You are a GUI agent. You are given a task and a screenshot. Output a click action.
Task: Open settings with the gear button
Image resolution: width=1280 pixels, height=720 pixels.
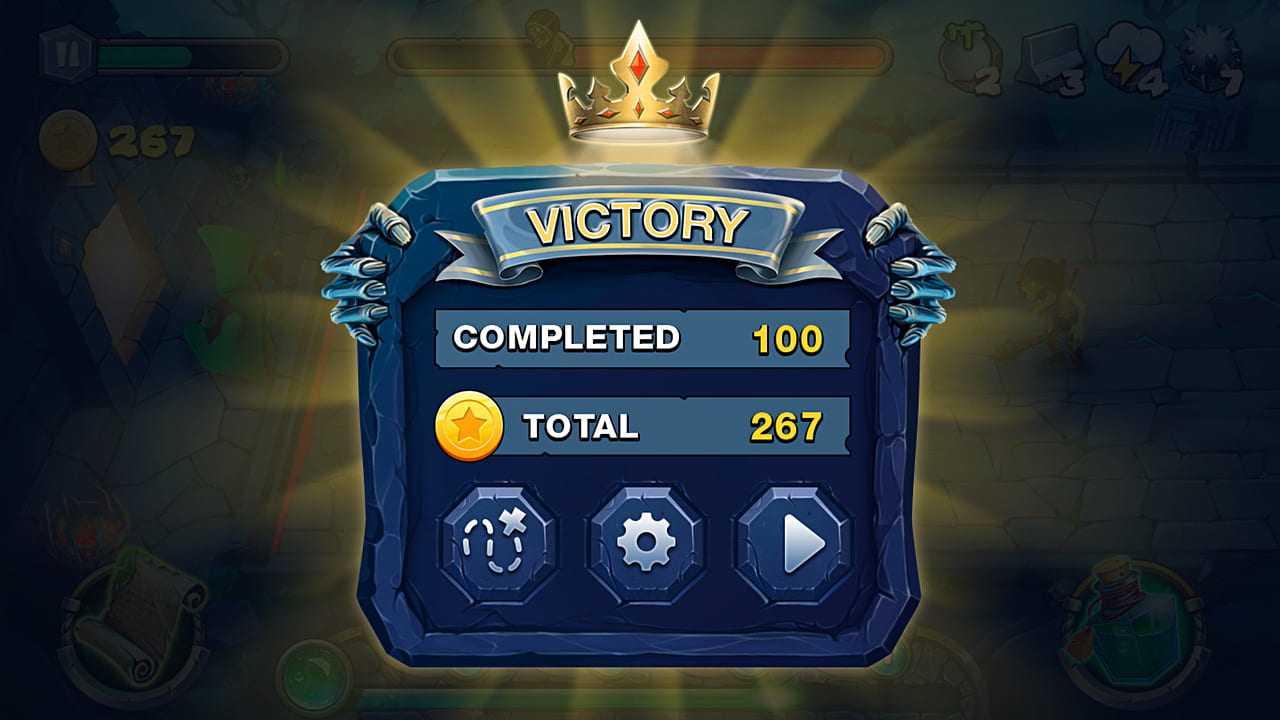pos(645,545)
